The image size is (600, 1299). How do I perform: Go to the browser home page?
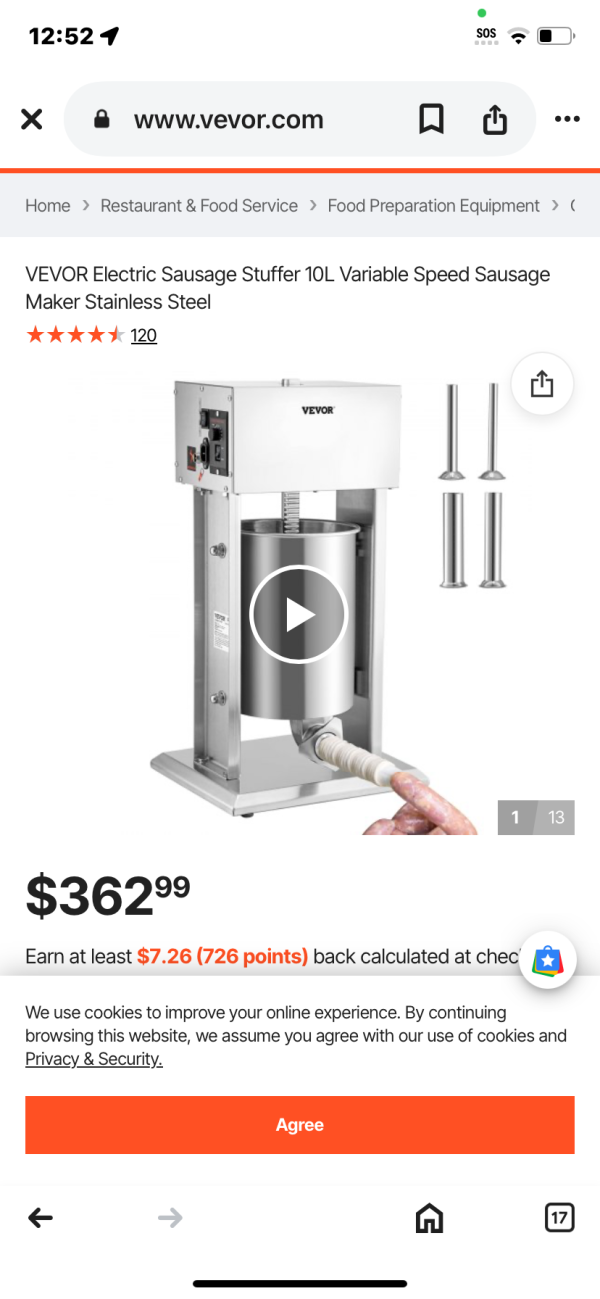click(x=429, y=1217)
